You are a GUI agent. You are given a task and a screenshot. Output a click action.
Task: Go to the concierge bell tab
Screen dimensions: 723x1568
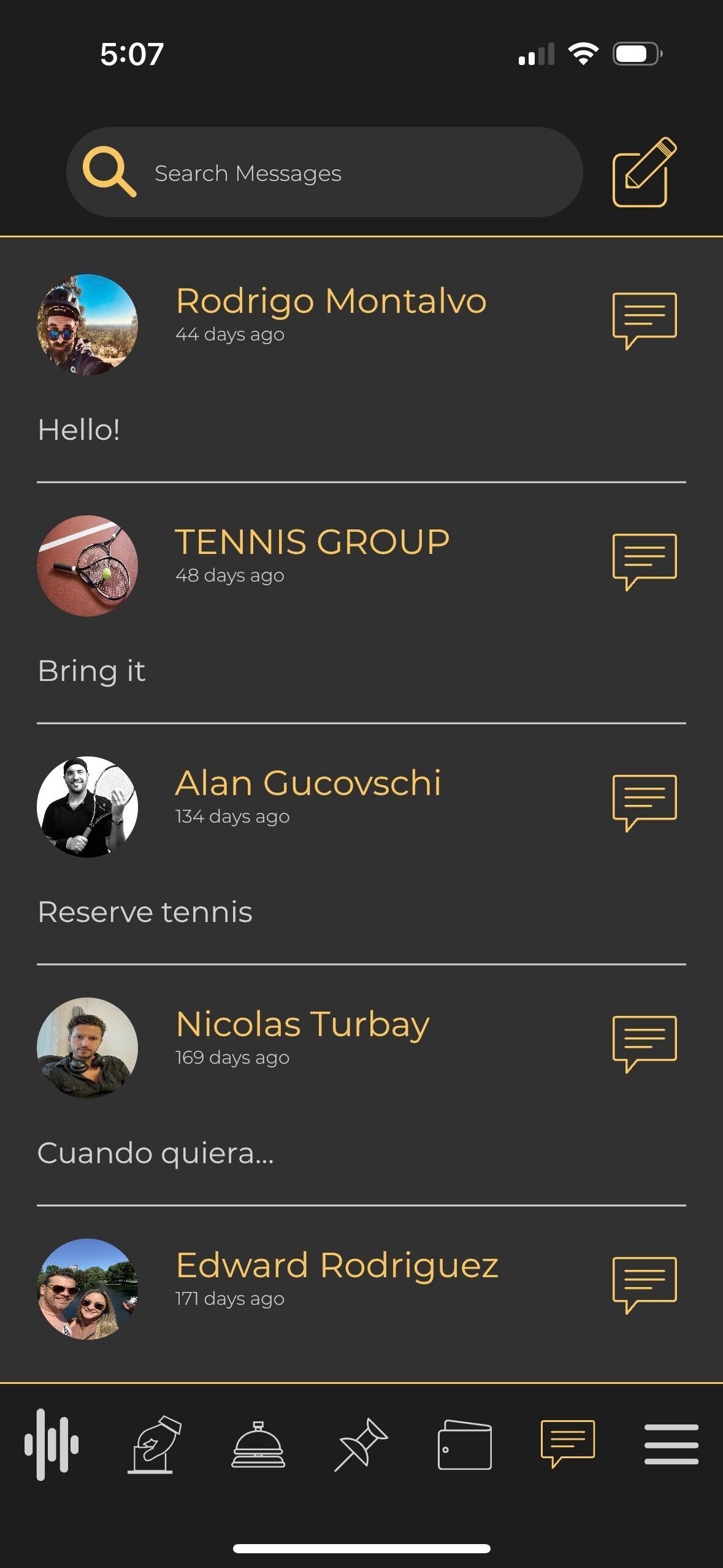[x=258, y=1444]
